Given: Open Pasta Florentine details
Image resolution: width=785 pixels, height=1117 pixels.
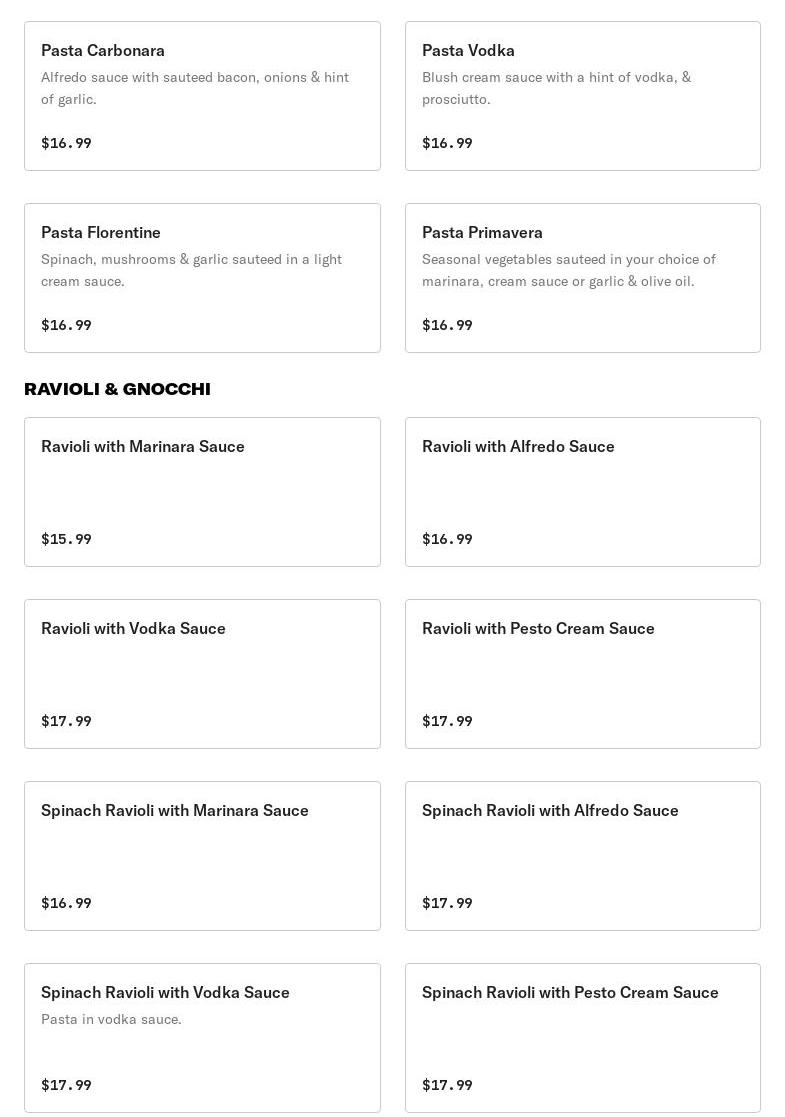Looking at the screenshot, I should point(202,278).
